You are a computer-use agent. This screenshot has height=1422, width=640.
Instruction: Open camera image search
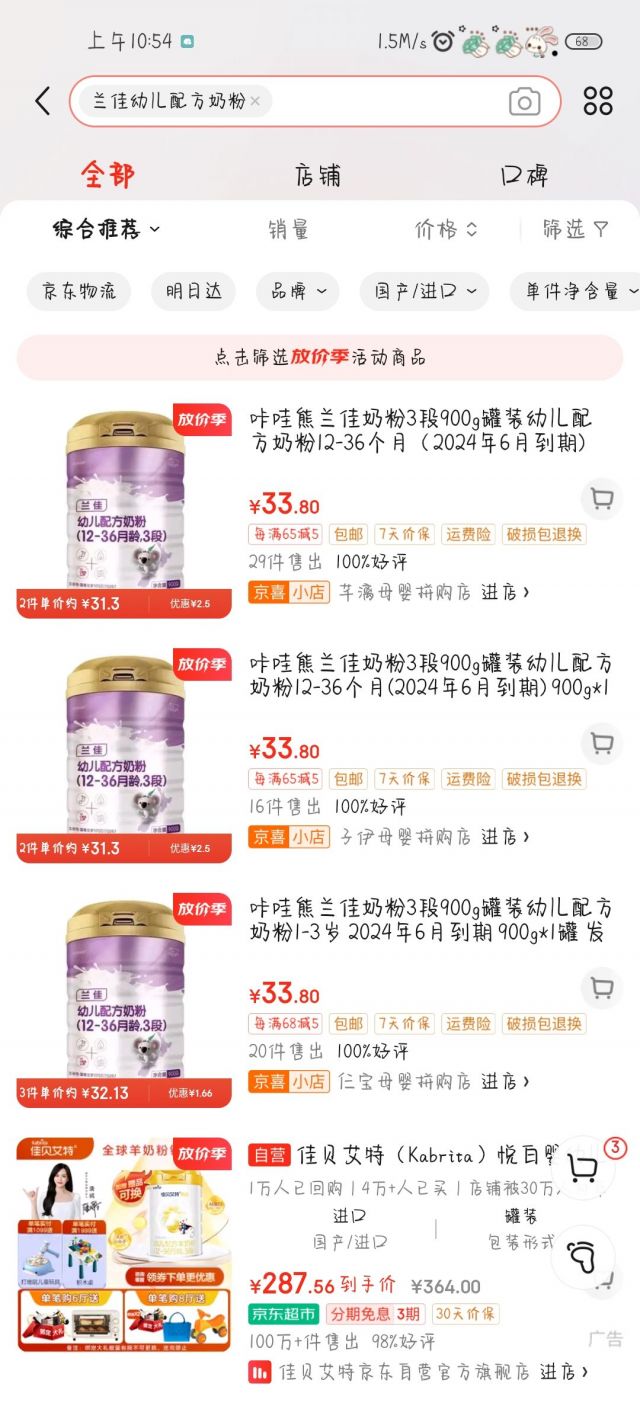[x=524, y=101]
